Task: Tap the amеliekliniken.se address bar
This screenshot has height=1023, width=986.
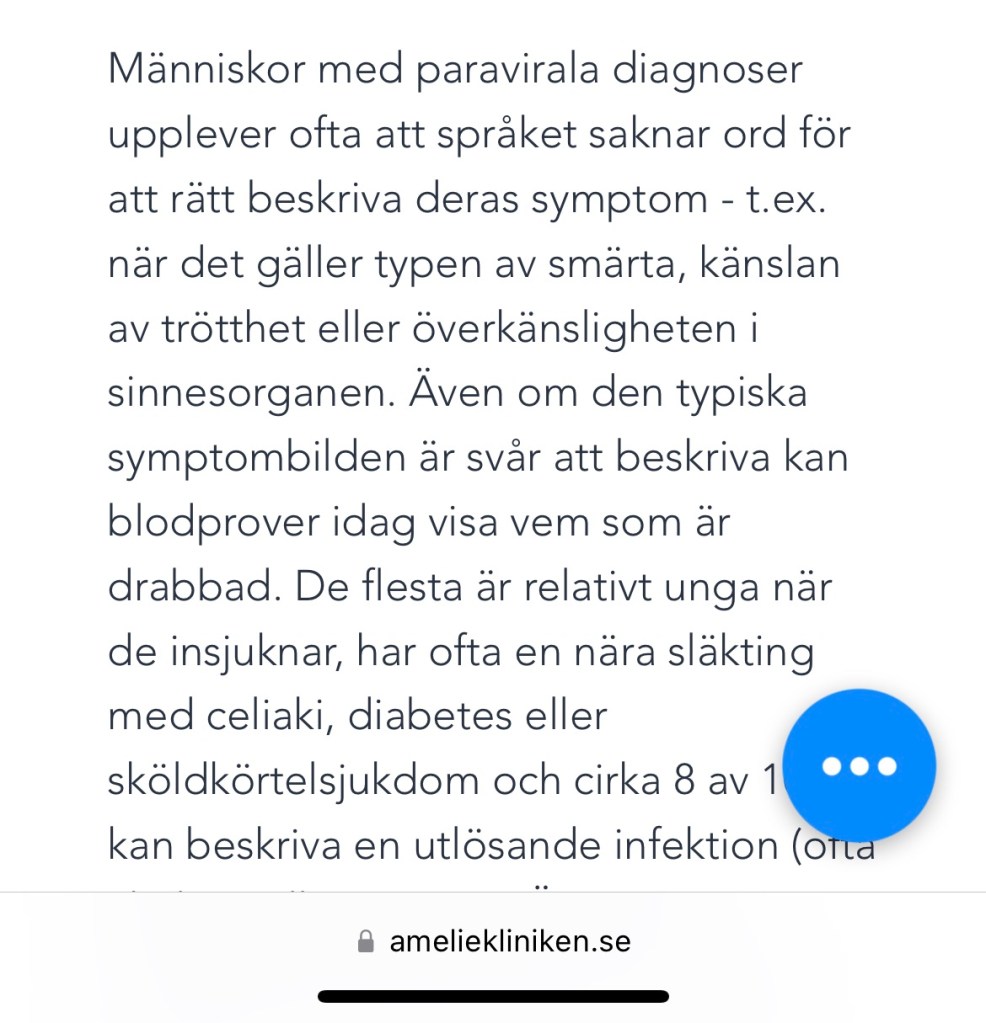Action: [x=494, y=941]
